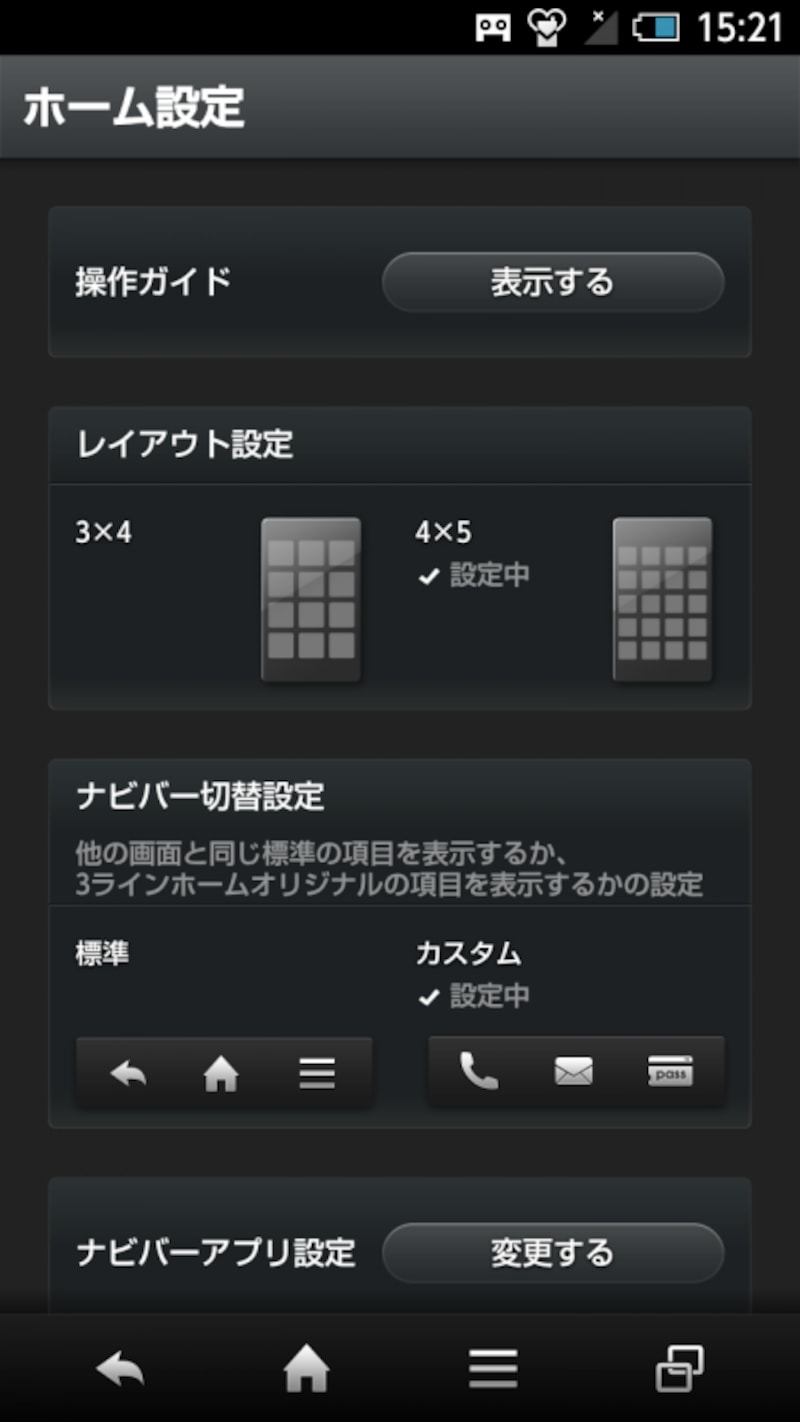Open the system menu button
The image size is (800, 1422).
tap(493, 1368)
